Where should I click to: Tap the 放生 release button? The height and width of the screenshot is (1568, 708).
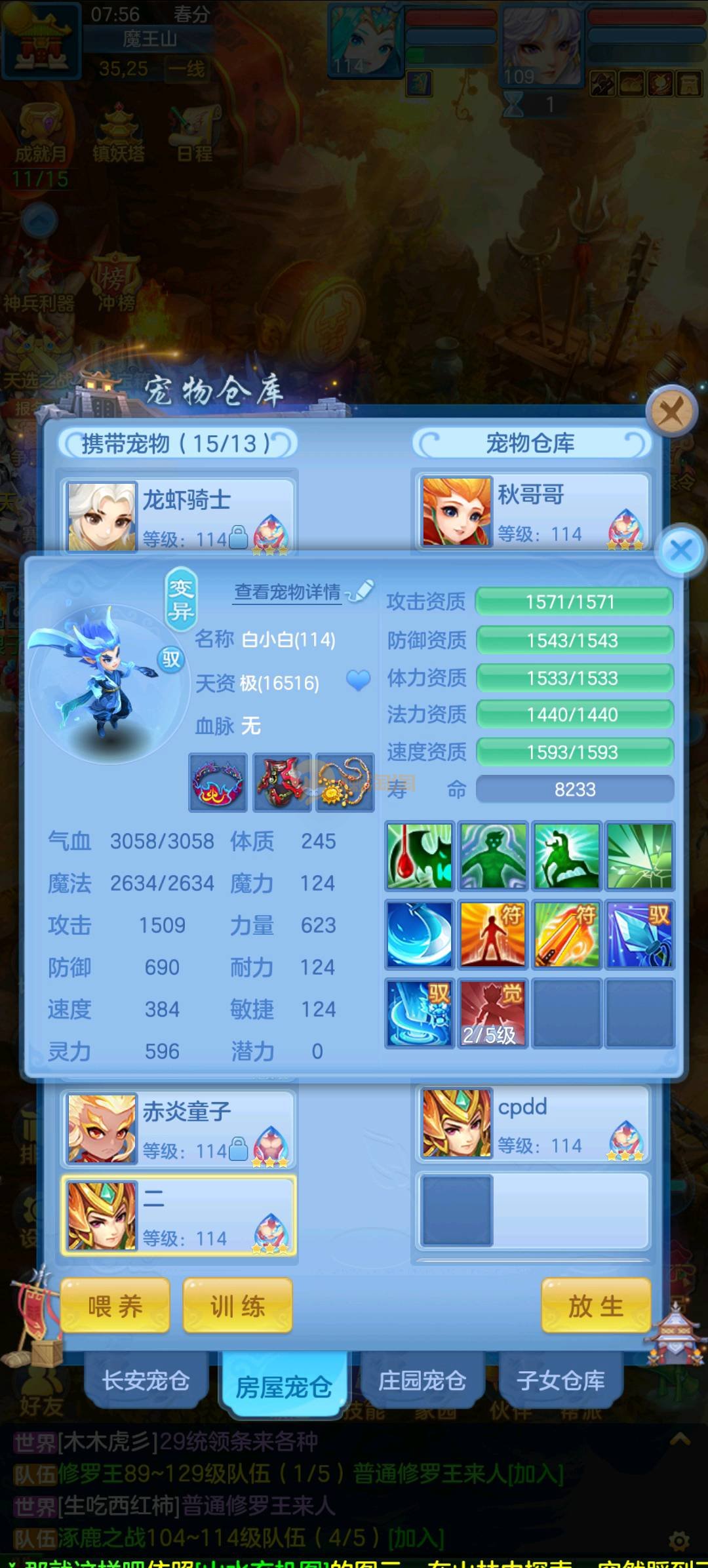tap(595, 1306)
